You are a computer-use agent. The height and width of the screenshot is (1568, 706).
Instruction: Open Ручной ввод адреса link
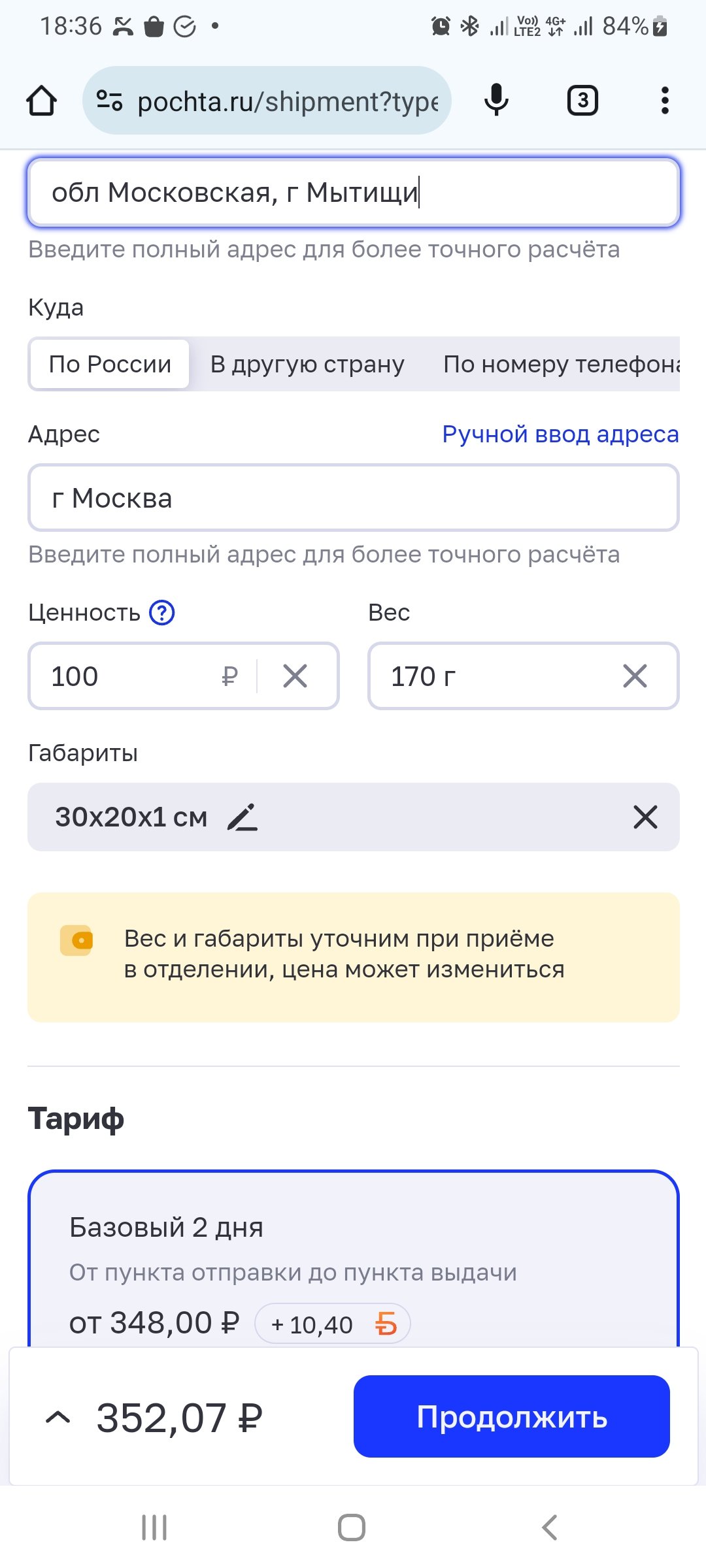560,434
